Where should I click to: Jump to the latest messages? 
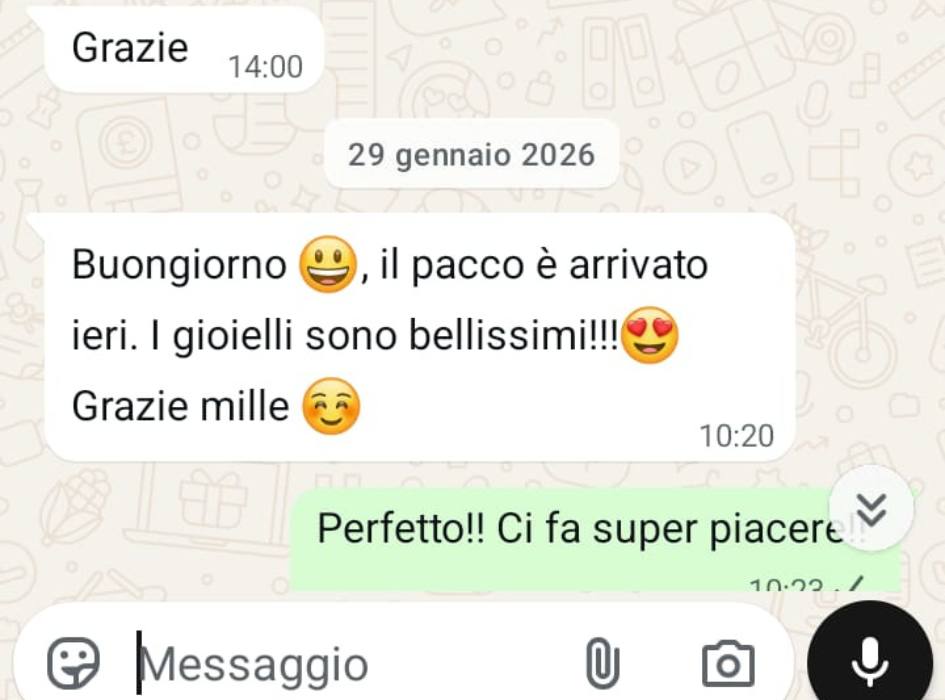[872, 509]
